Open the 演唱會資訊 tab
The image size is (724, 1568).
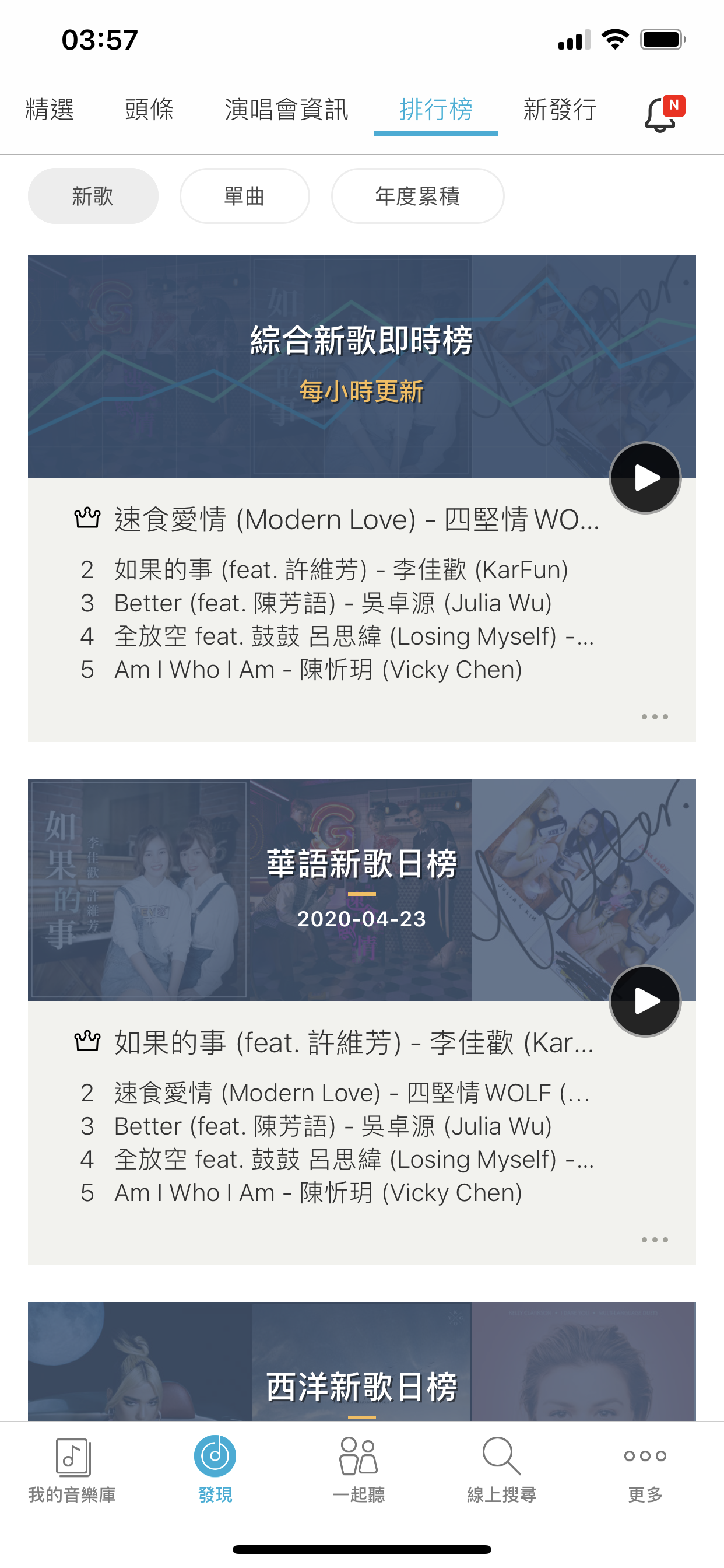[x=287, y=110]
